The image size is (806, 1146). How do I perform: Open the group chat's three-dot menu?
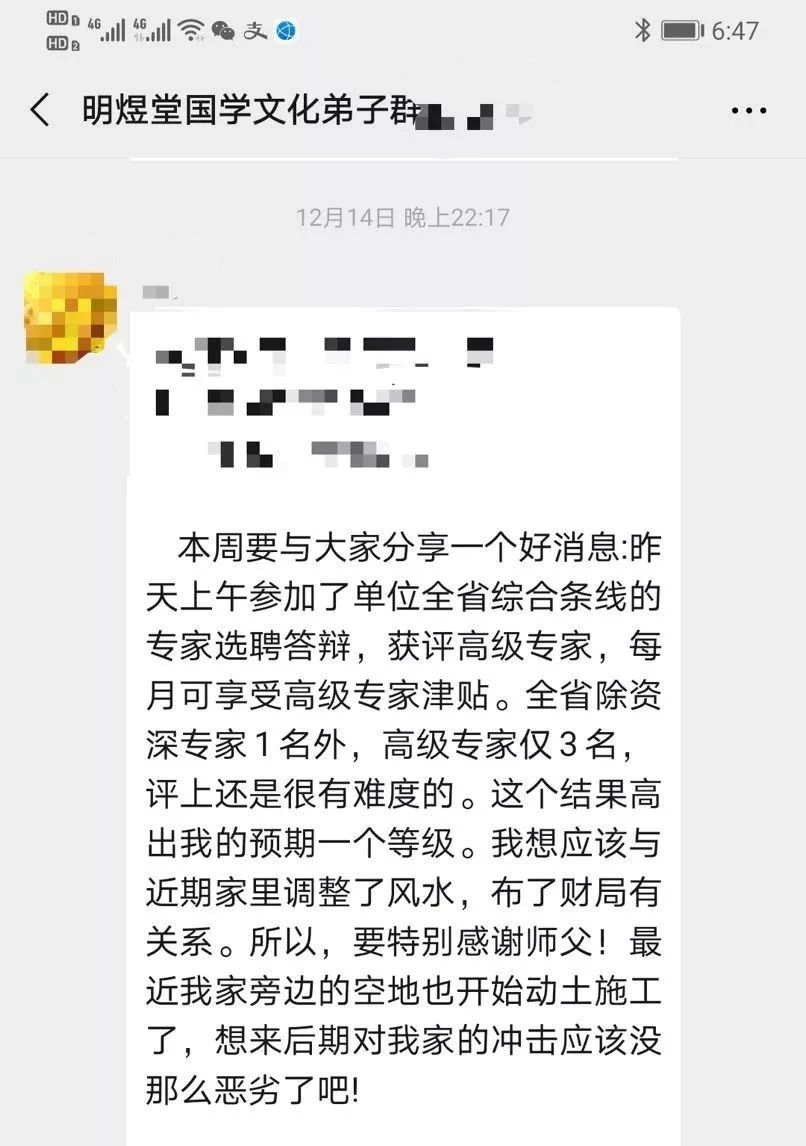748,111
